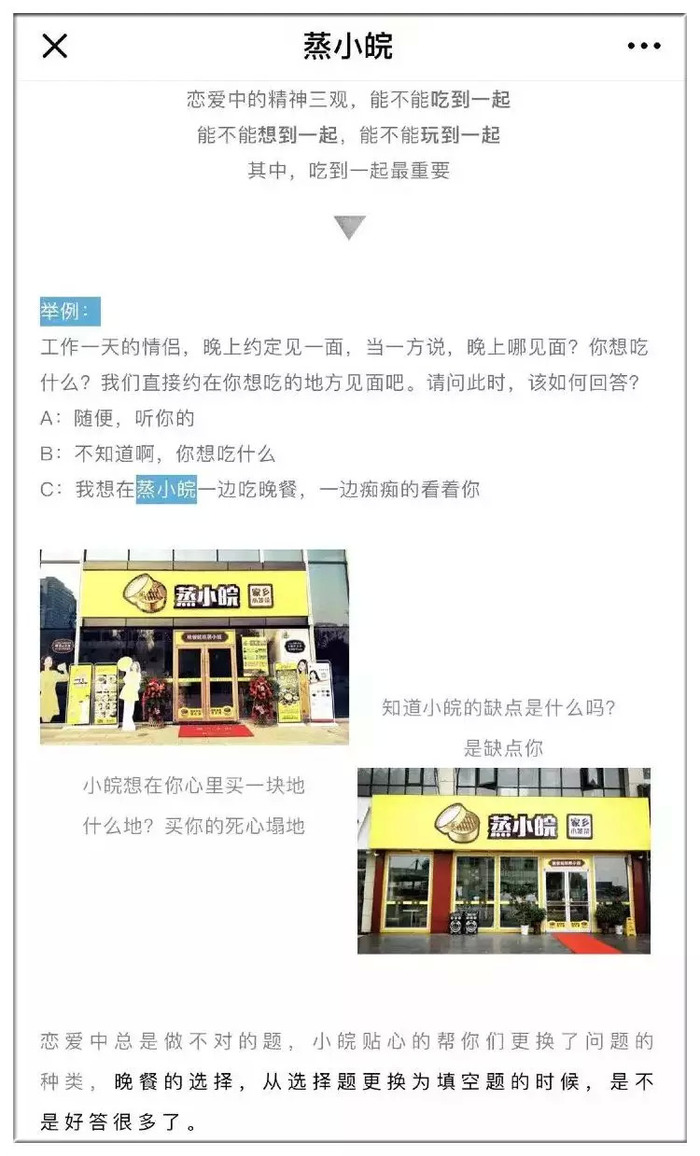The image size is (700, 1156).
Task: Close the 蒸小皖 article page
Action: [54, 46]
